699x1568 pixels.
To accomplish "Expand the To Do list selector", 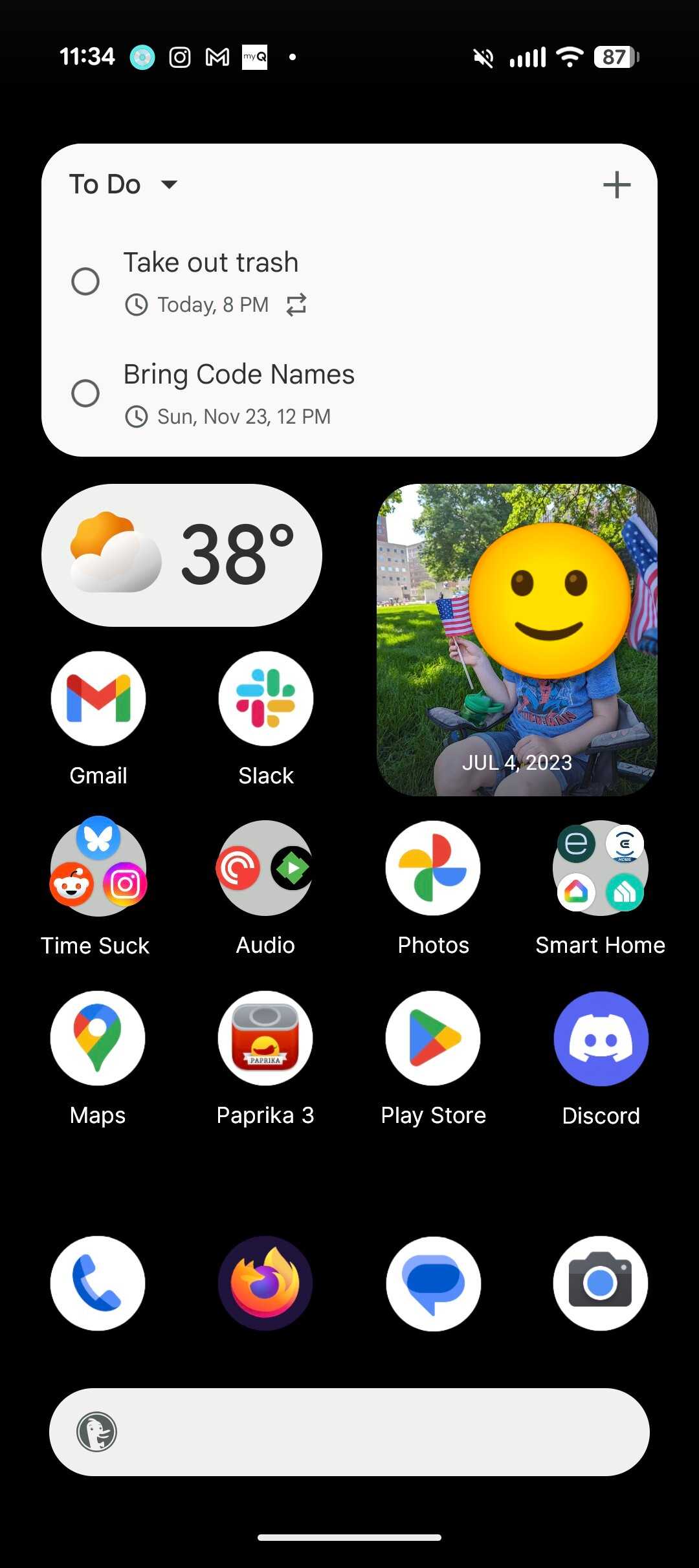I will (169, 184).
